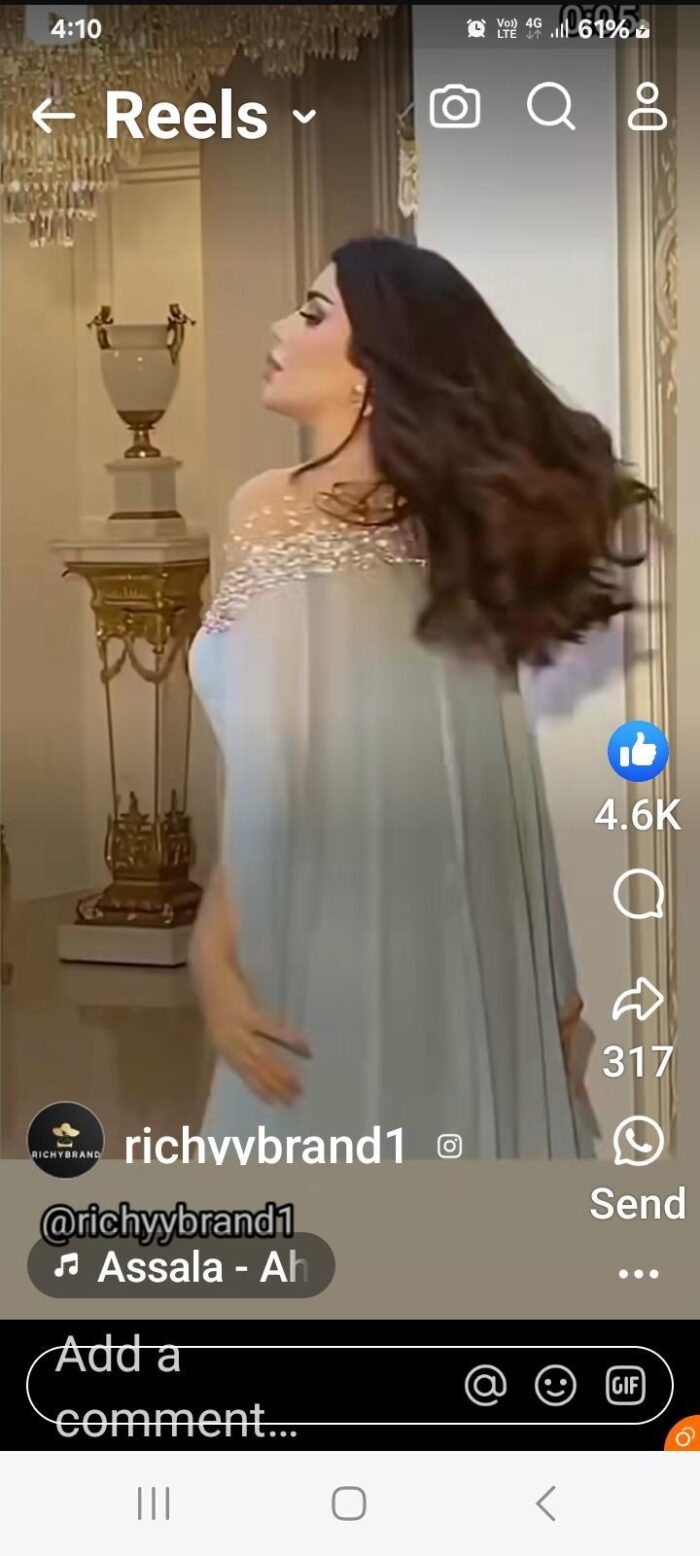The height and width of the screenshot is (1556, 700).
Task: Open the Assala audio track chip
Action: [x=181, y=1266]
